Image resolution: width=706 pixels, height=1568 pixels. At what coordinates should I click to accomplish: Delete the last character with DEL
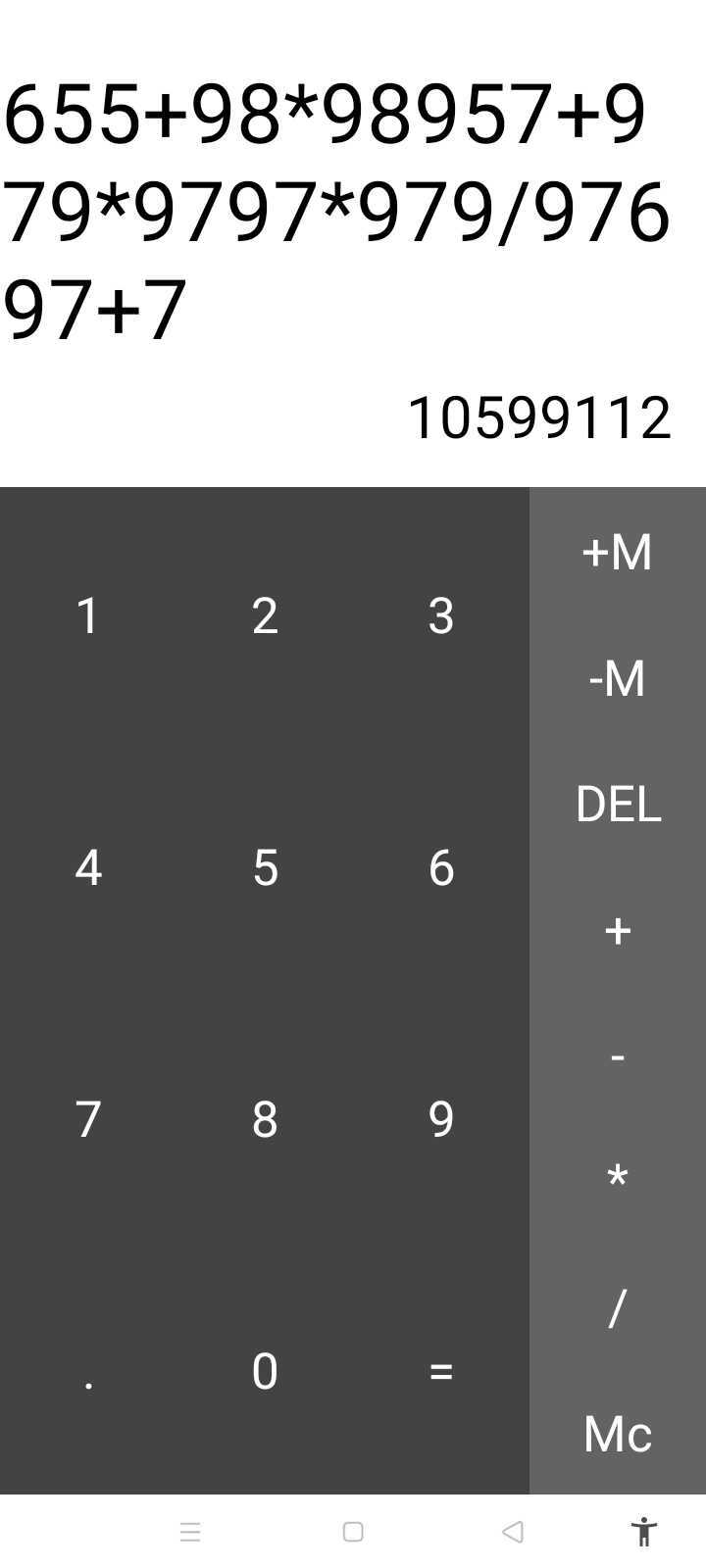pyautogui.click(x=618, y=804)
